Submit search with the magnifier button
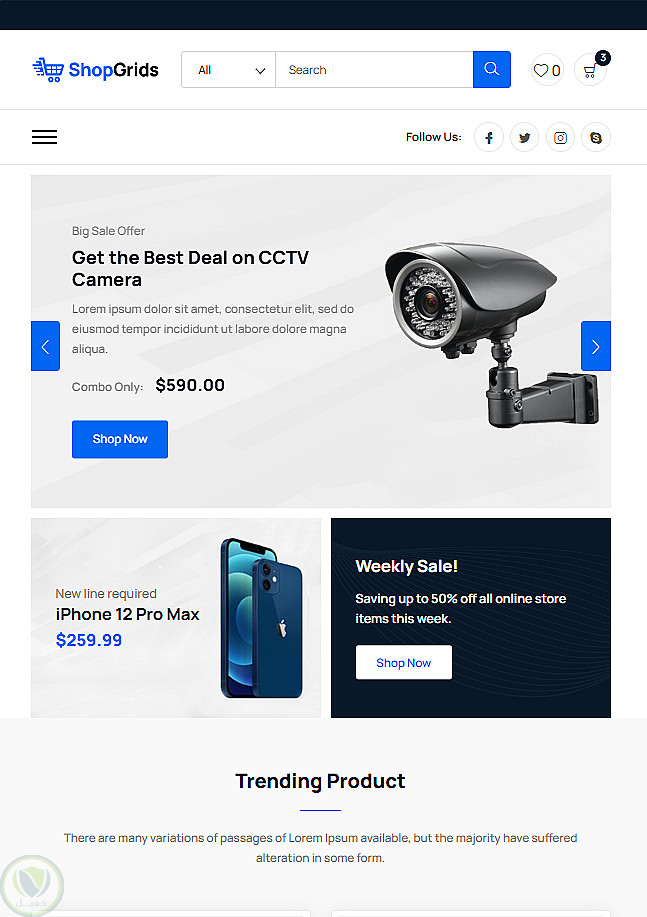Screen dimensions: 647x917 [x=491, y=70]
